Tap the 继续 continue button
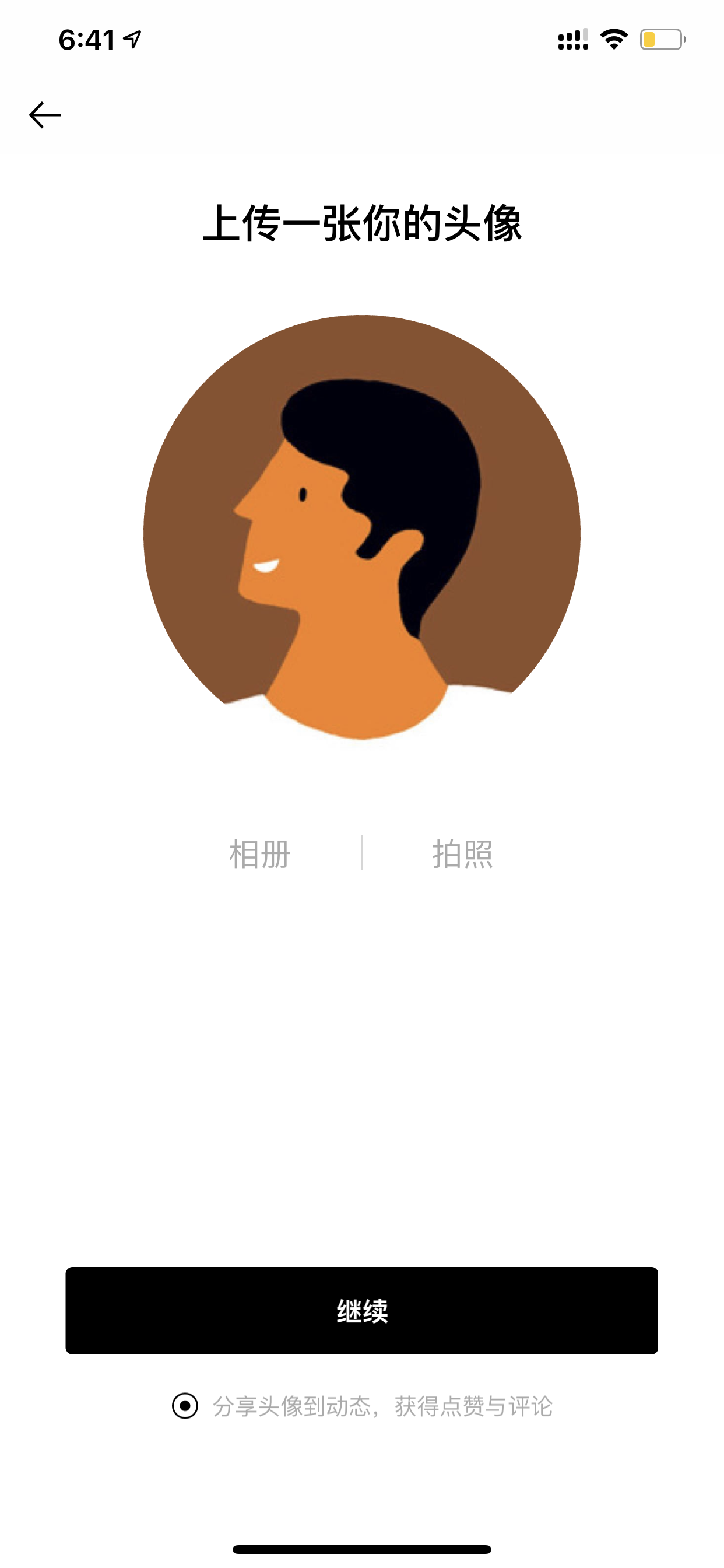 tap(362, 1311)
